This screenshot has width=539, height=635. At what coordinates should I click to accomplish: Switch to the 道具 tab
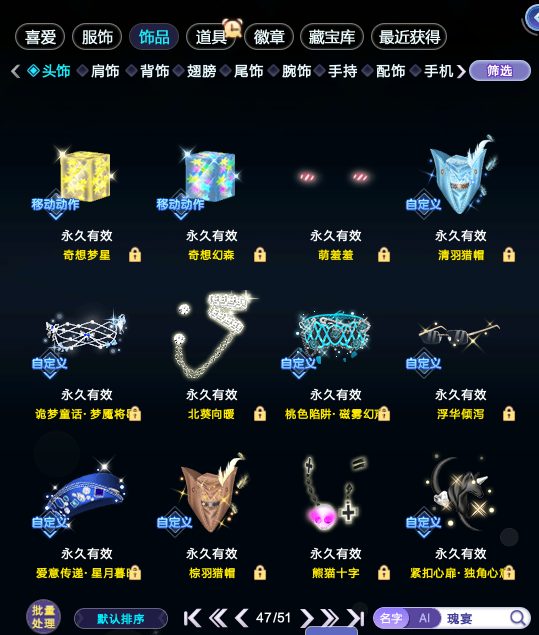coord(211,37)
